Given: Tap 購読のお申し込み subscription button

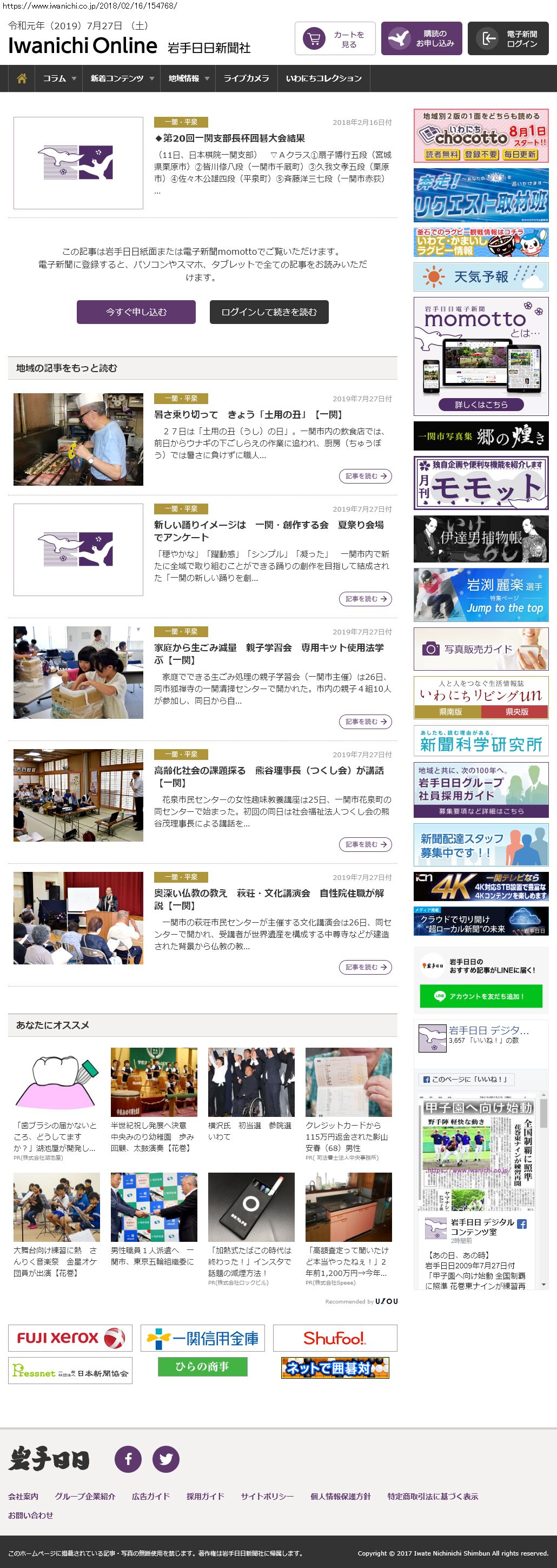Looking at the screenshot, I should pos(421,39).
